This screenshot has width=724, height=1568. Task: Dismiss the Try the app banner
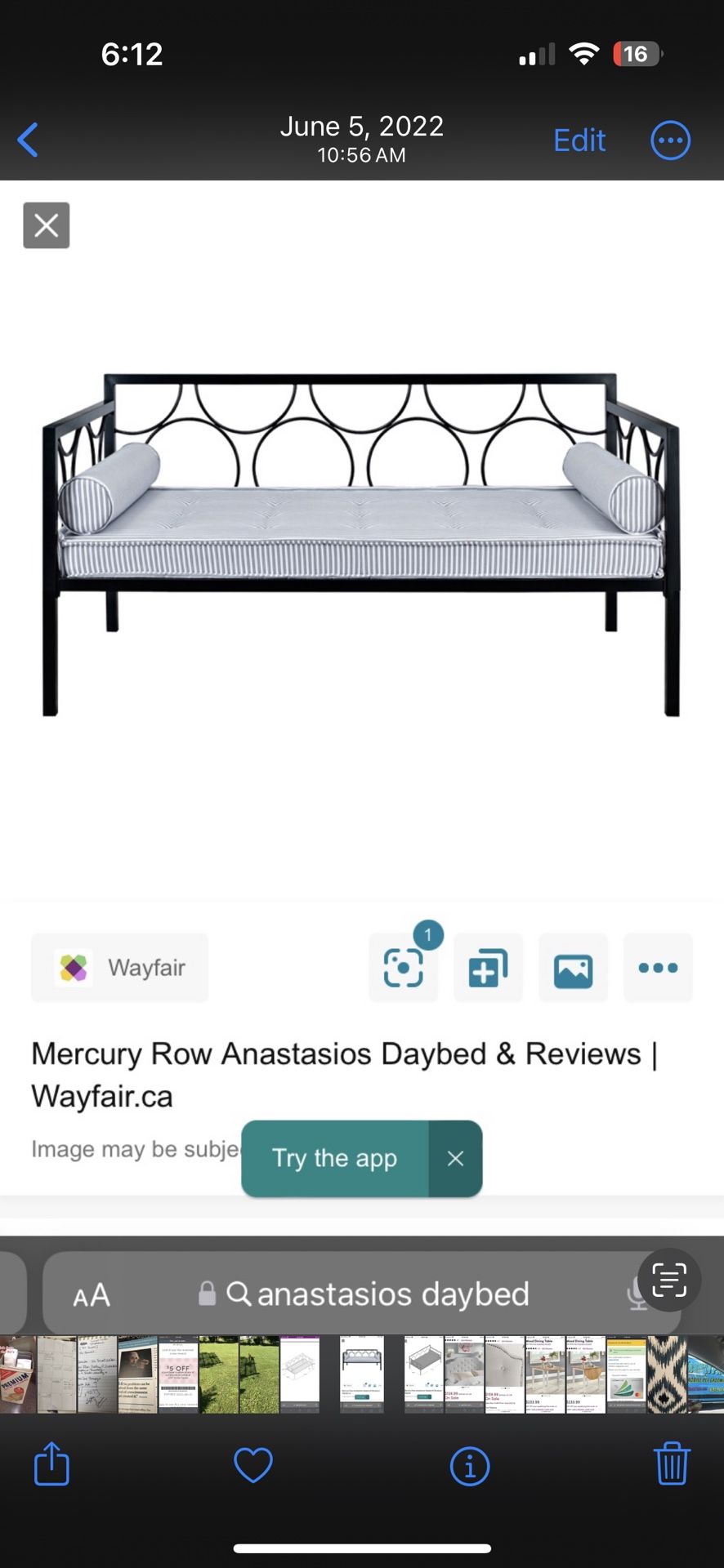[455, 1158]
